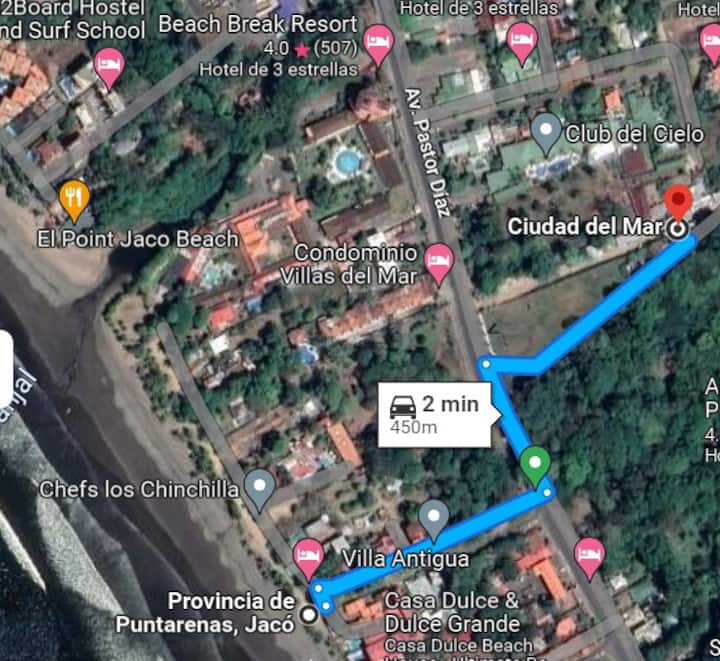Tap the red Ciudad del Mar destination pin
This screenshot has width=720, height=661.
[x=679, y=203]
